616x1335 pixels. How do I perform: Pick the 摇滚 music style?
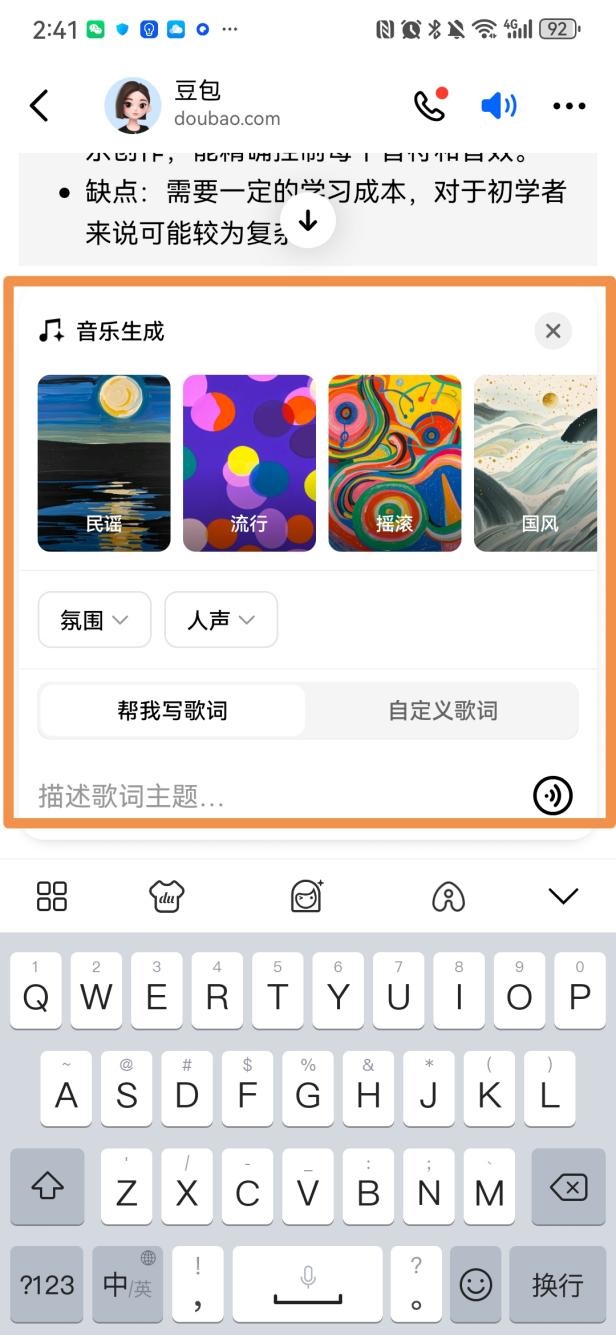click(x=395, y=463)
